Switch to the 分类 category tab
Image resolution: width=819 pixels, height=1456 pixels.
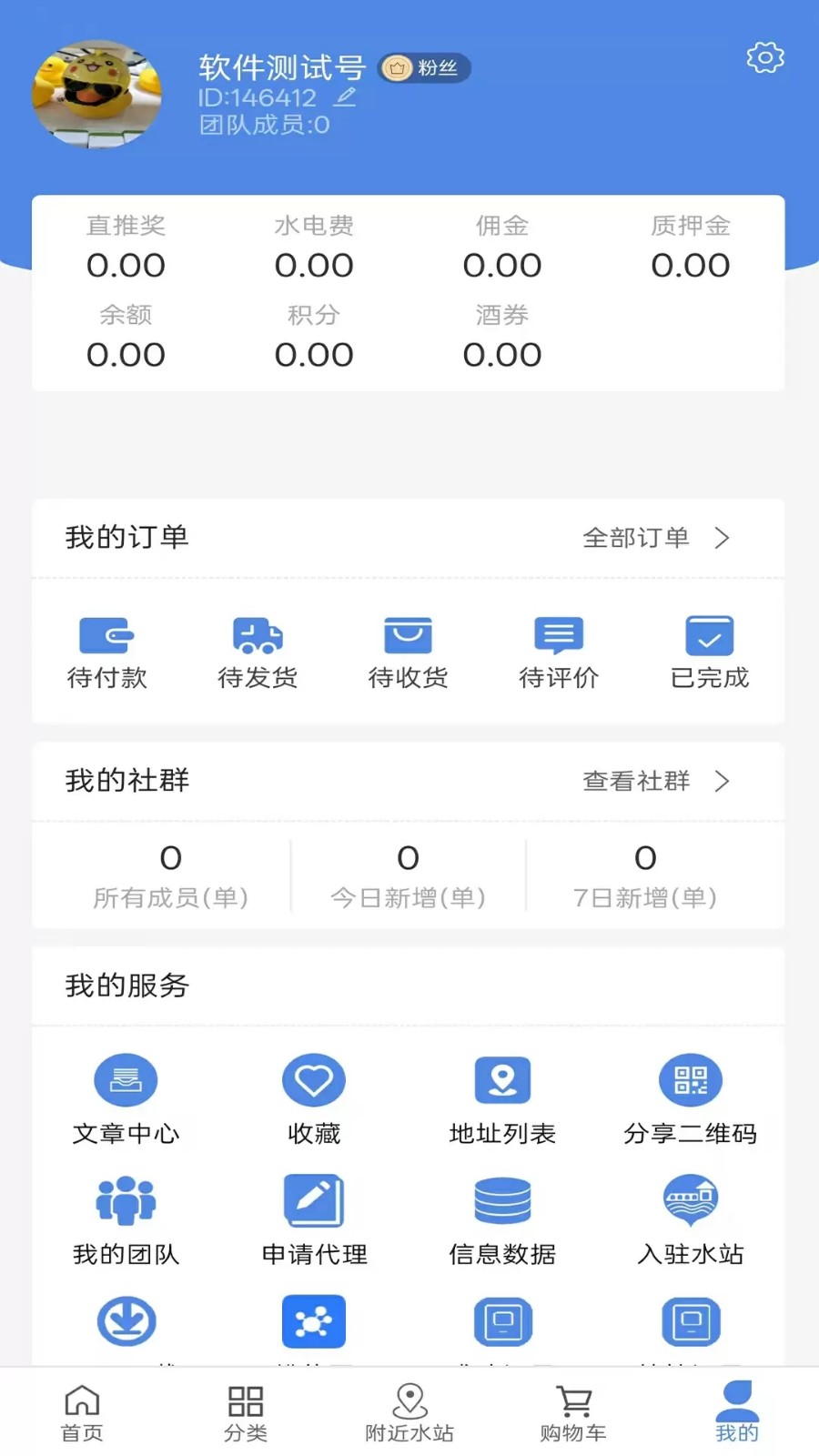(x=243, y=1409)
